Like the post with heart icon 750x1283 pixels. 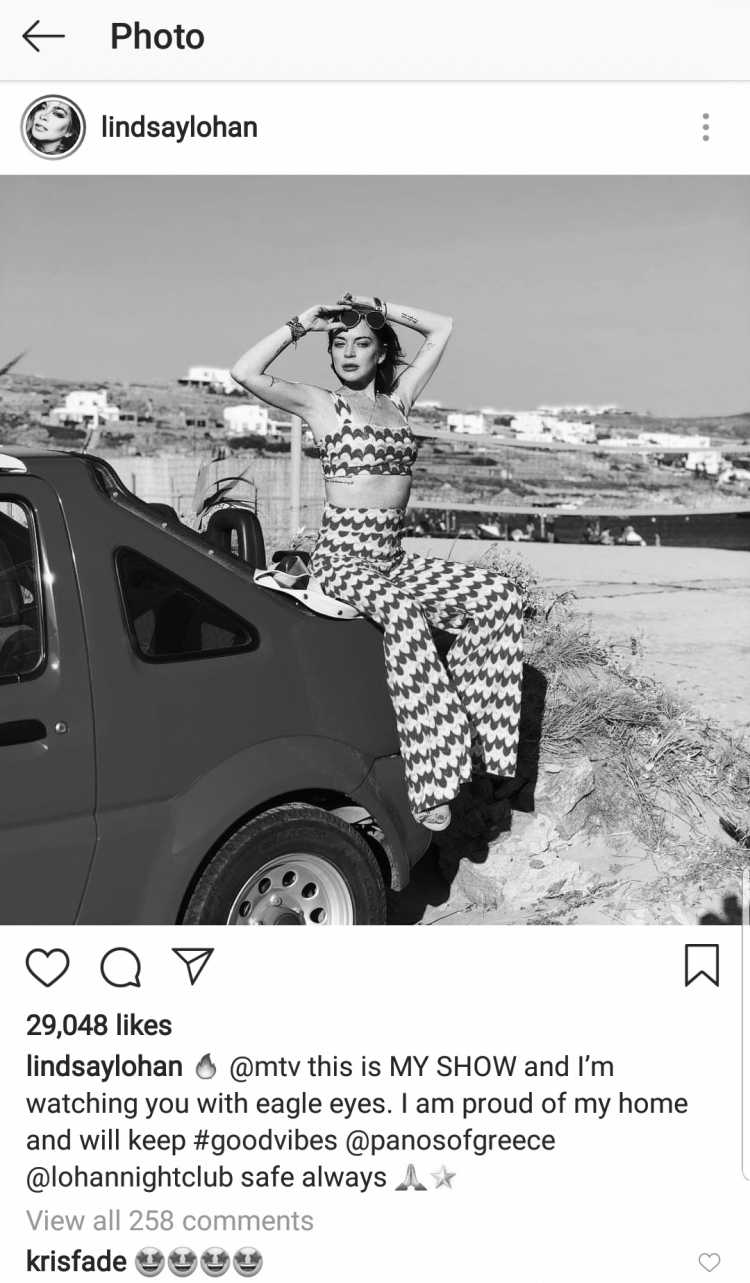click(x=47, y=967)
